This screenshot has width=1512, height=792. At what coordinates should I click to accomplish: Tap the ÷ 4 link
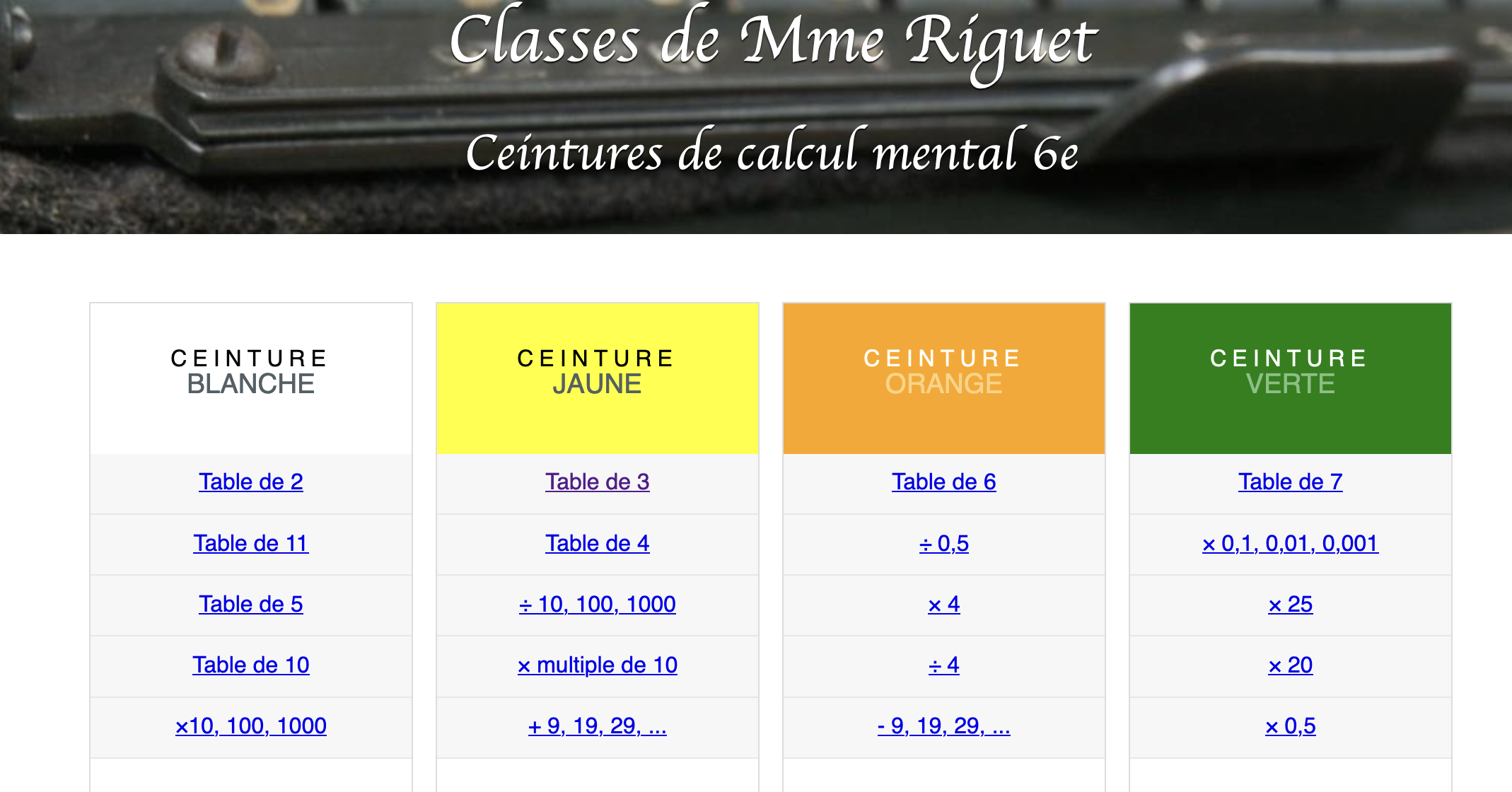point(944,665)
